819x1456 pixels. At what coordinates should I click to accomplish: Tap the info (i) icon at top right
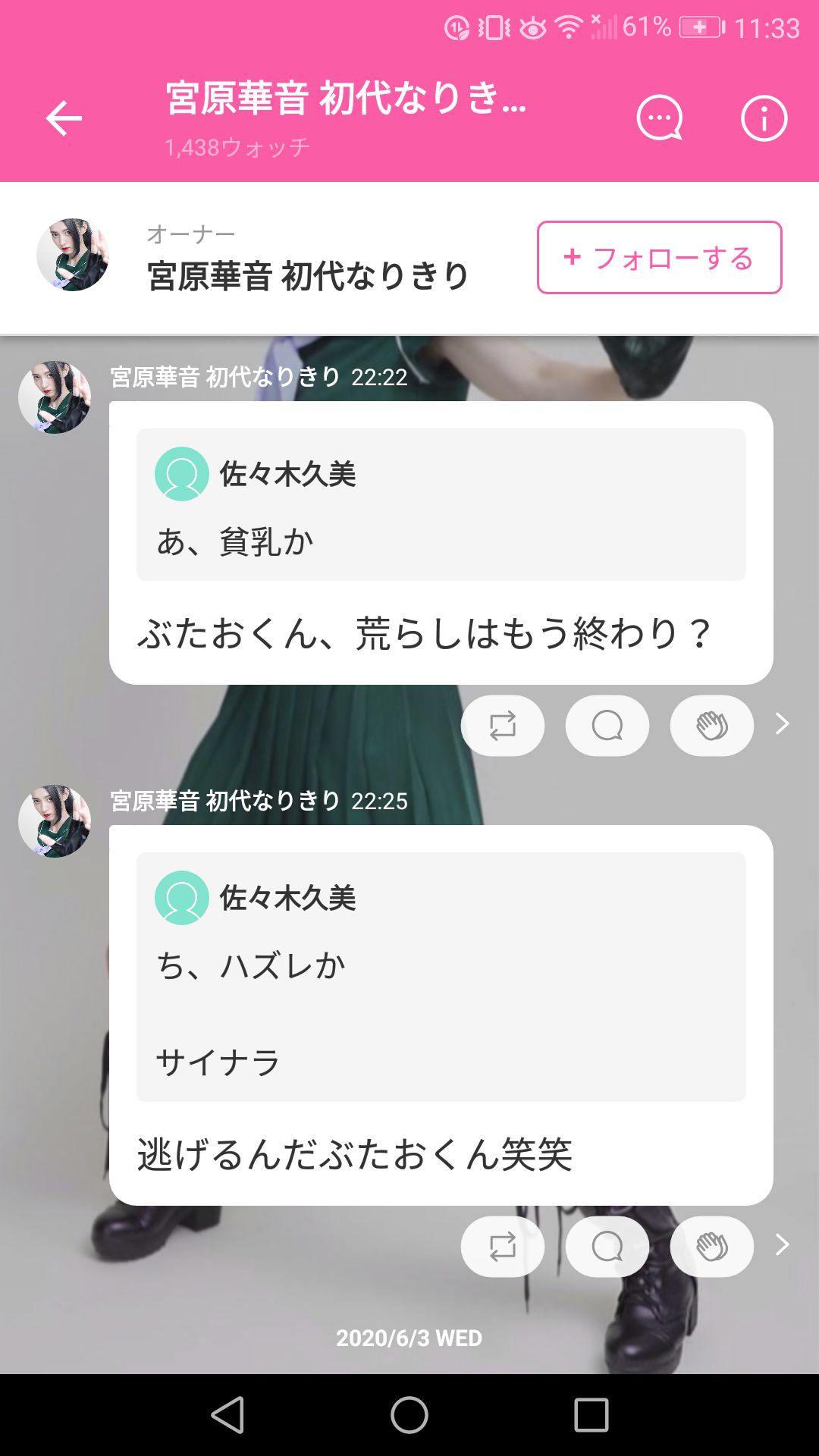tap(766, 118)
